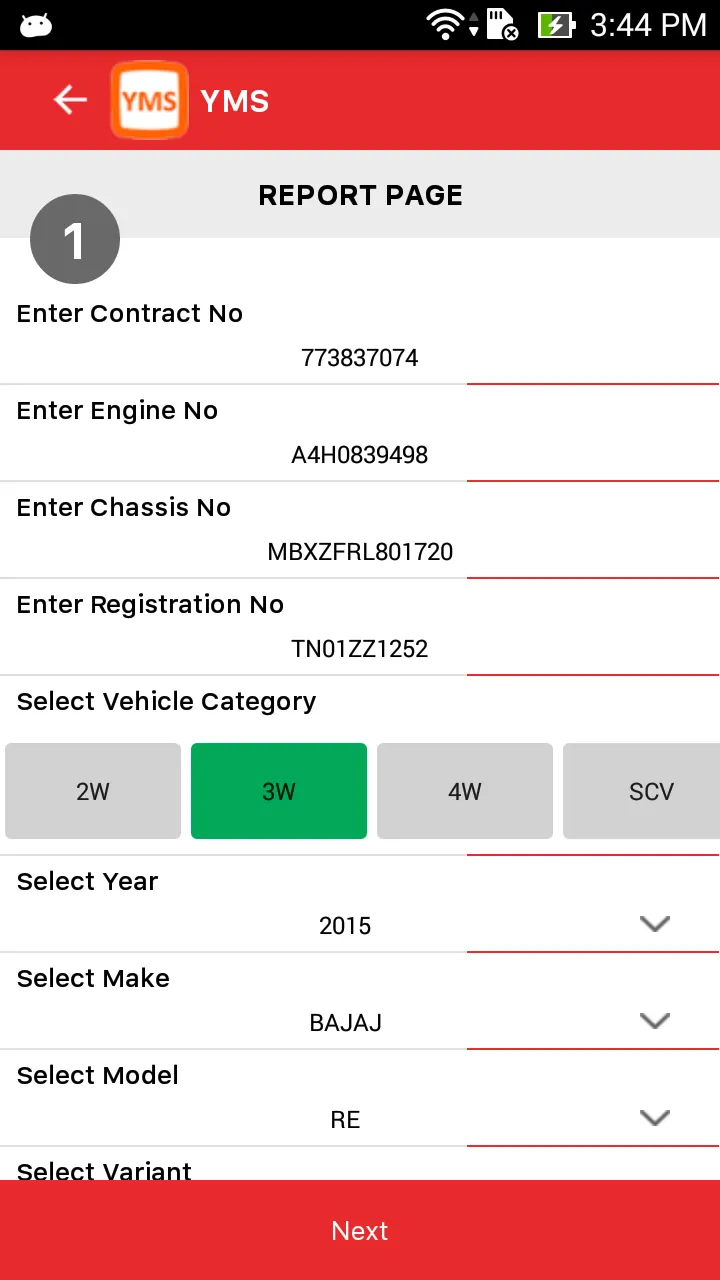Select the 2W vehicle category

(93, 790)
